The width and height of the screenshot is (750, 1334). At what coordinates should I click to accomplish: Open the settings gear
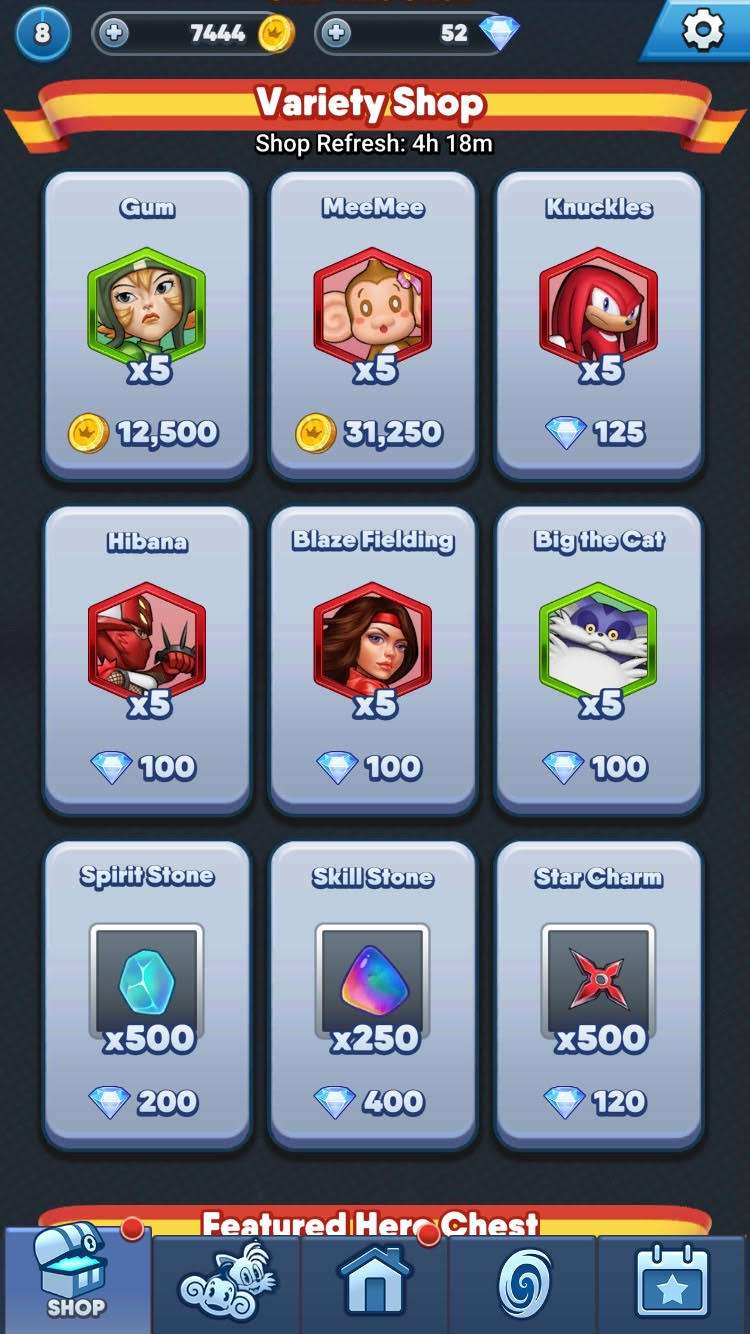pos(702,31)
